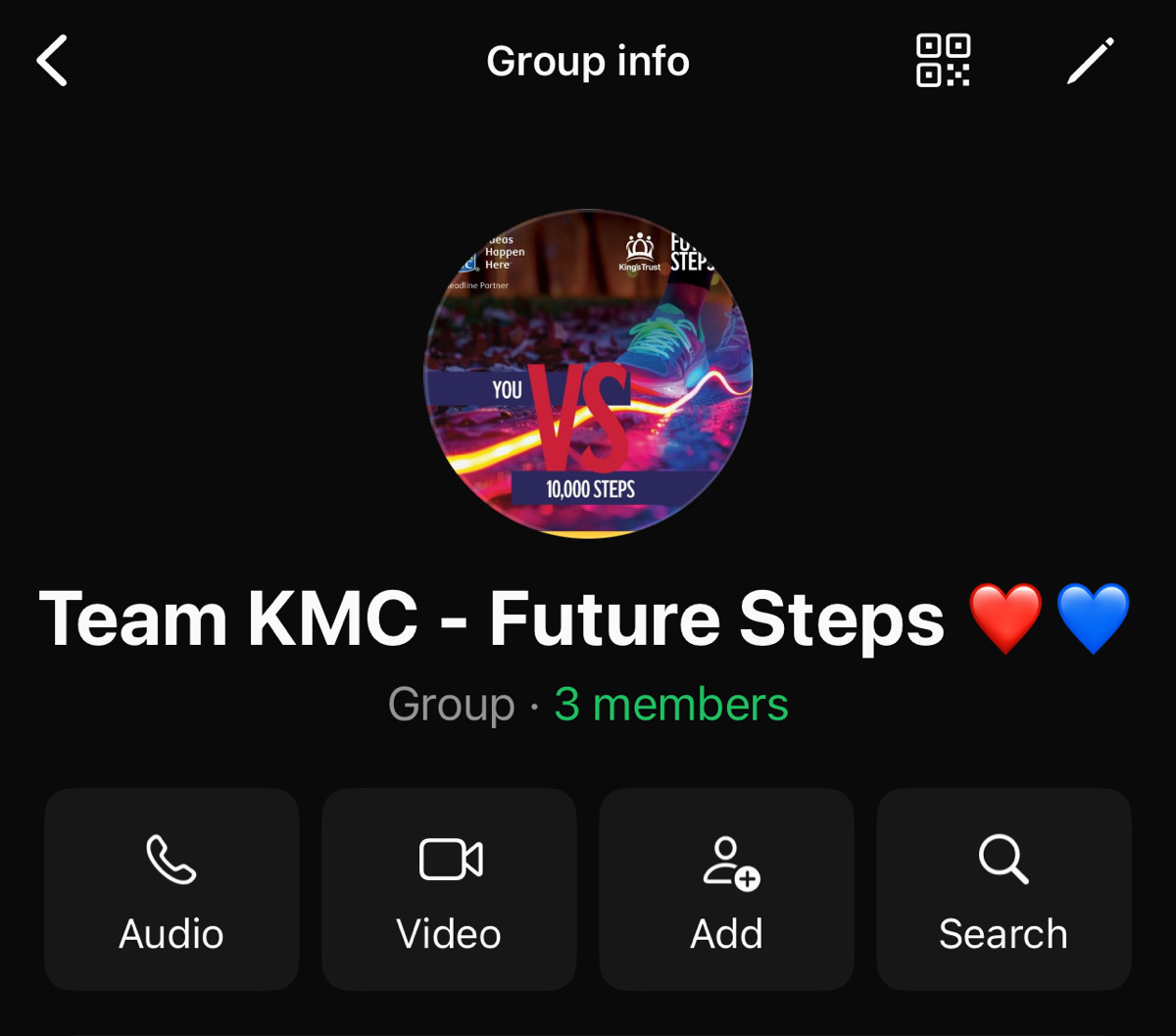Viewport: 1176px width, 1036px height.
Task: View the group profile picture
Action: pyautogui.click(x=588, y=373)
